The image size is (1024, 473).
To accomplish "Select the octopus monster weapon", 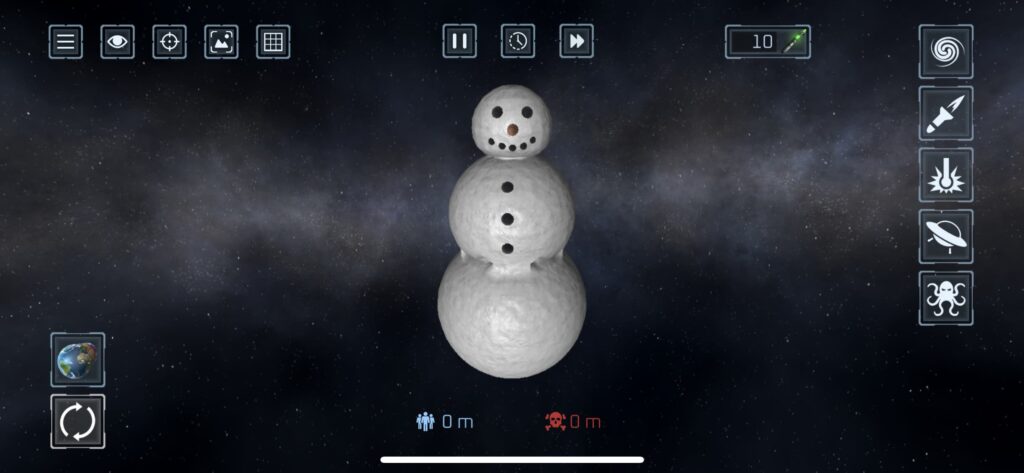I will [945, 298].
